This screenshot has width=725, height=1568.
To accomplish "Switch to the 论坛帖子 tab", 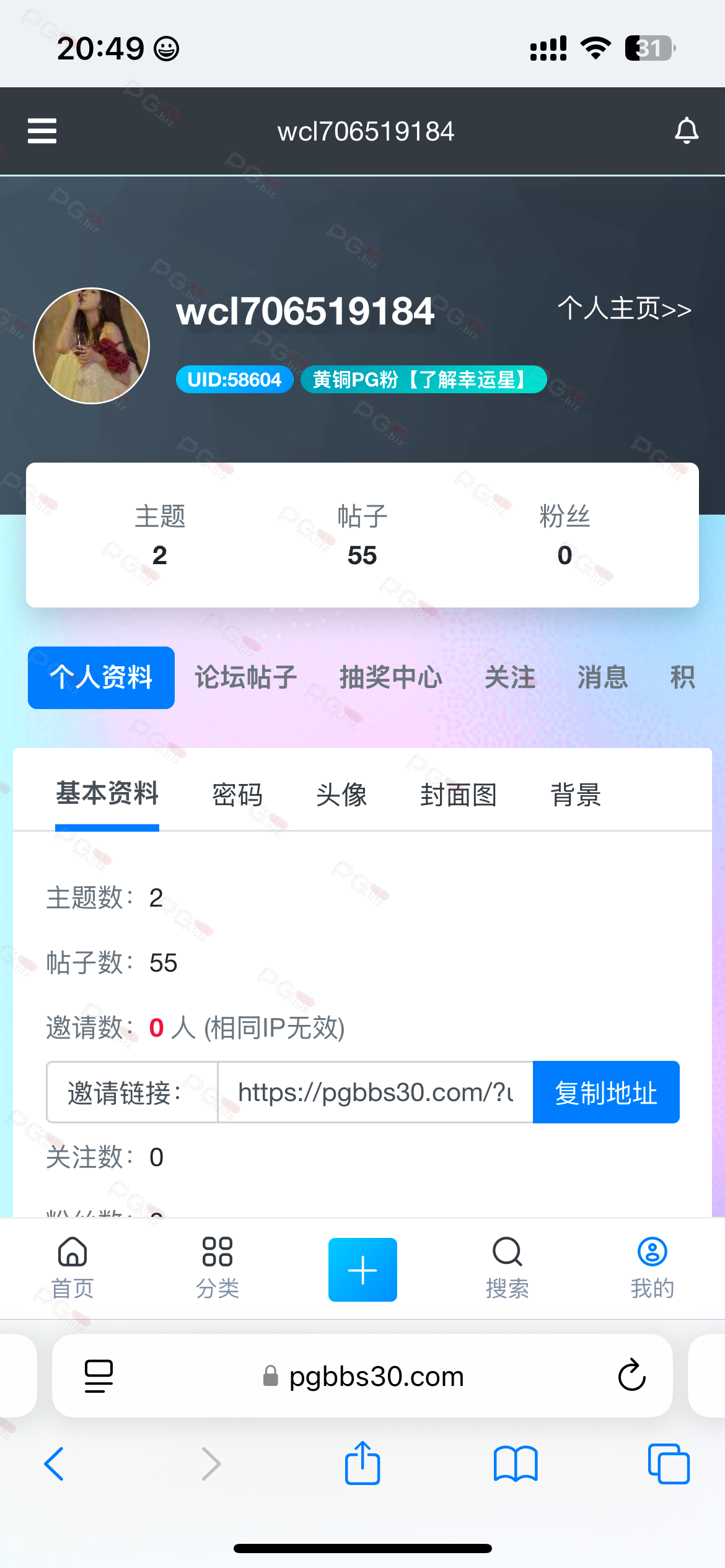I will (246, 677).
